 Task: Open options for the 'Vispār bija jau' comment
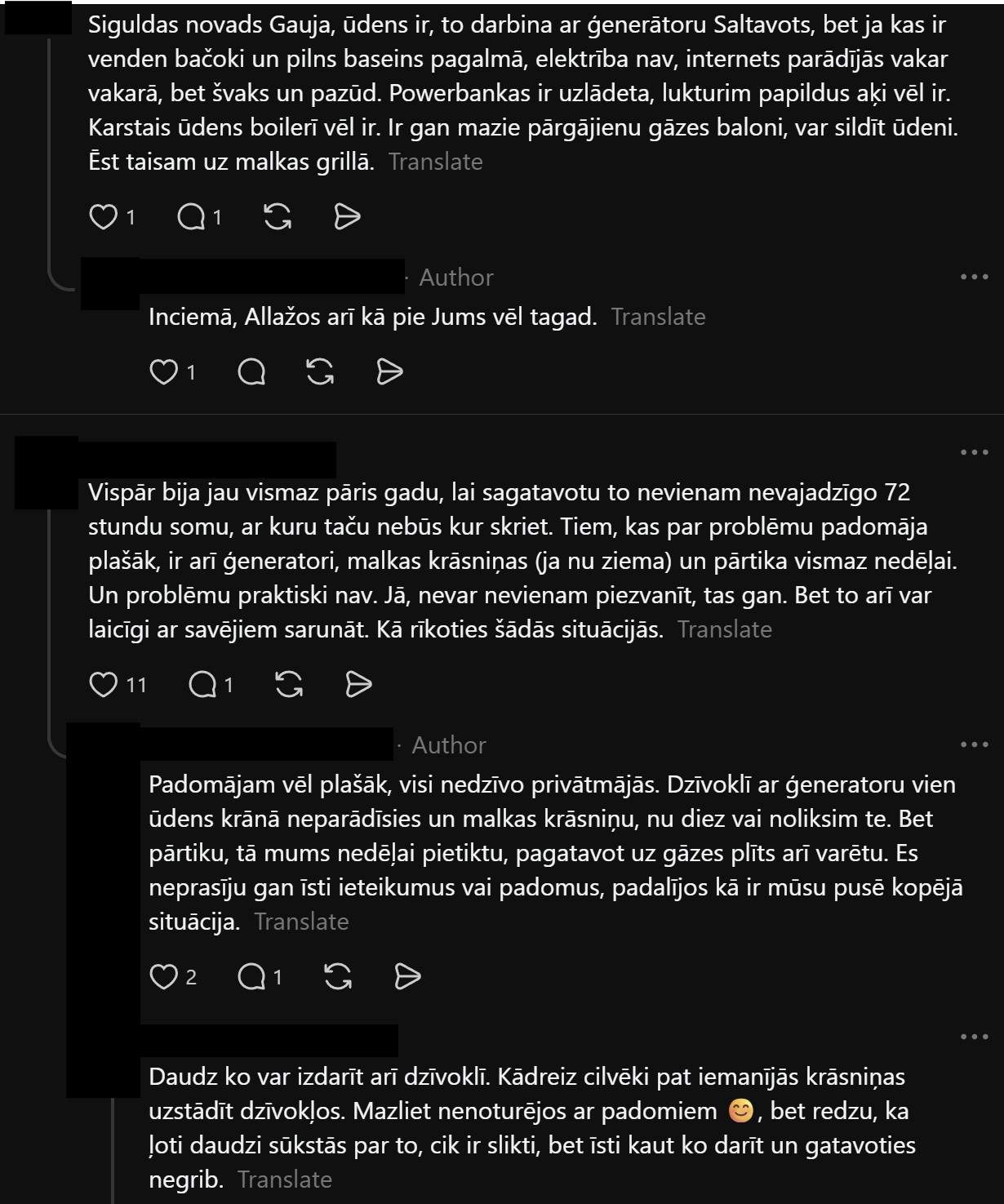974,452
